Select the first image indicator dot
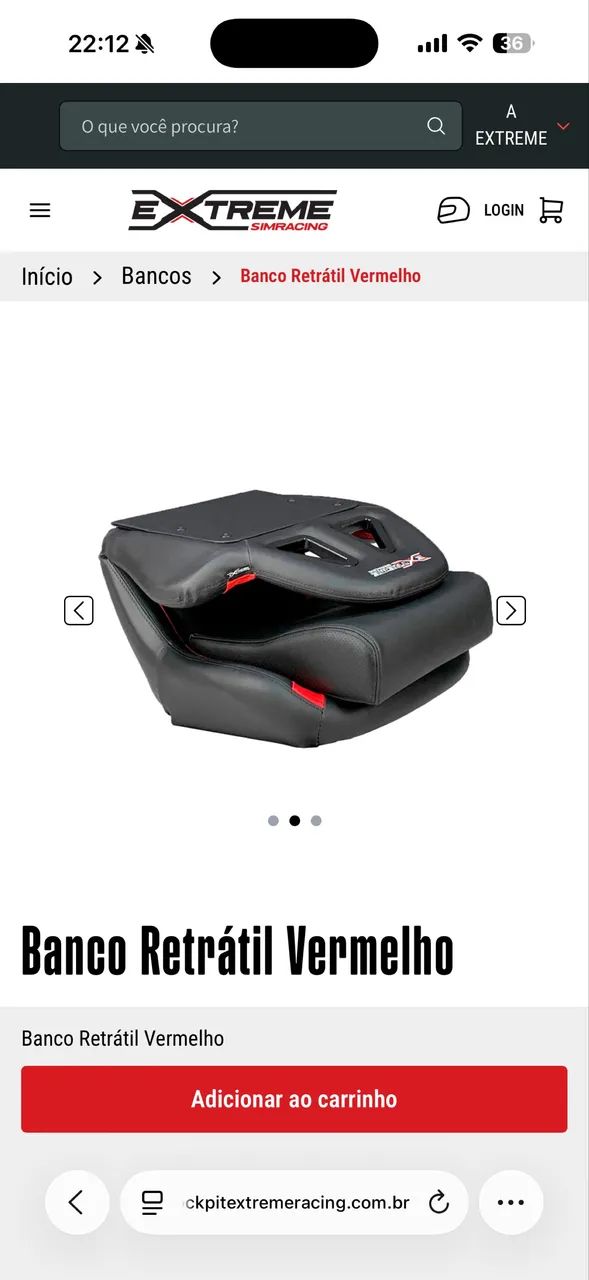The width and height of the screenshot is (589, 1280). 273,821
